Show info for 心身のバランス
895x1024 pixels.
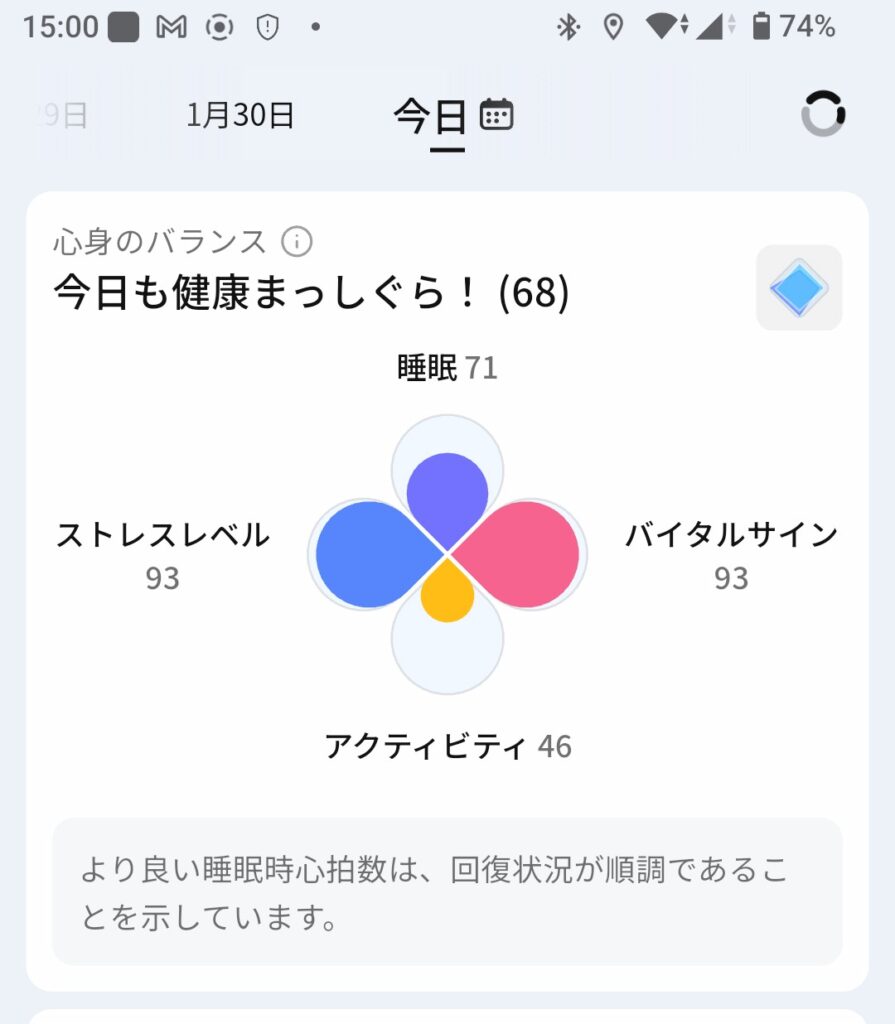297,241
